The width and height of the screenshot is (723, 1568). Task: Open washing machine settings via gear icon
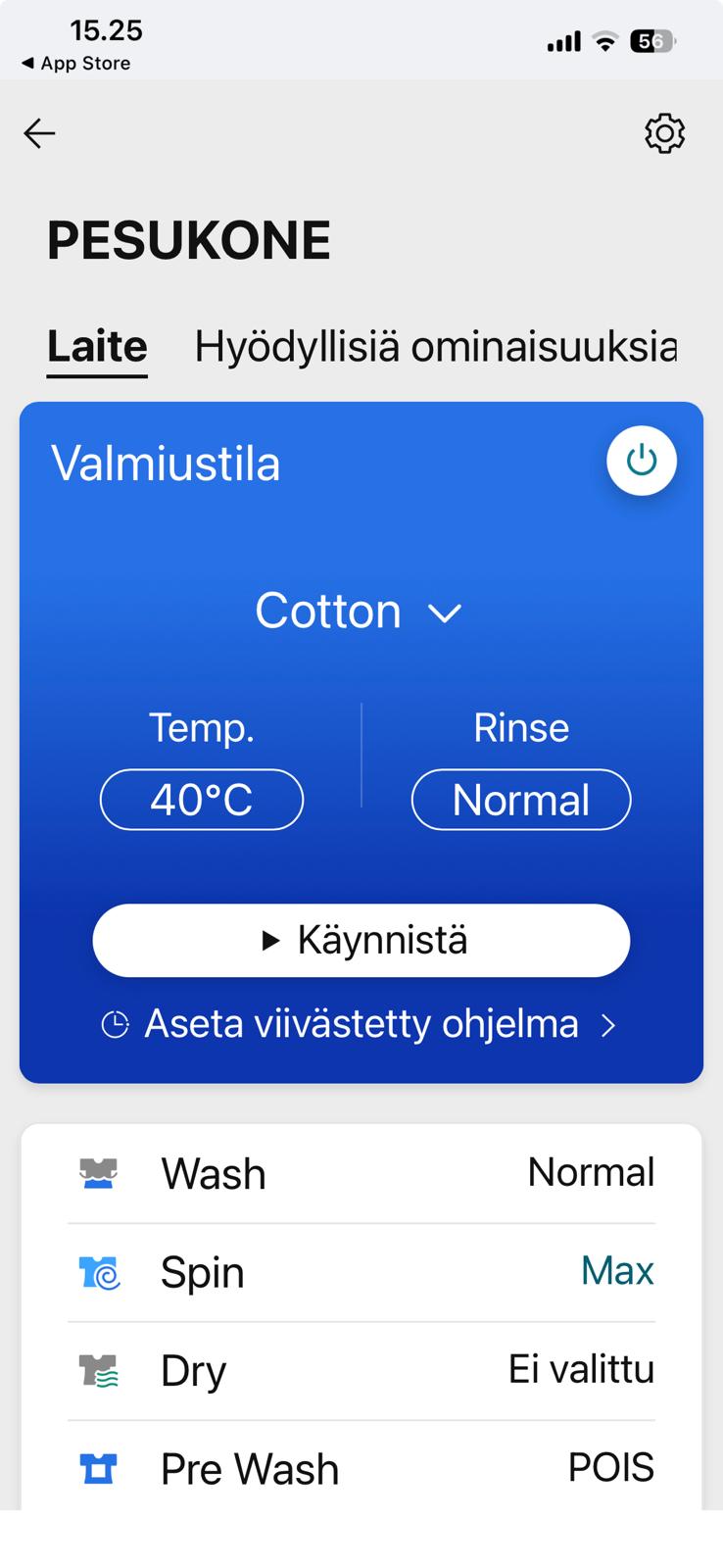(x=664, y=133)
